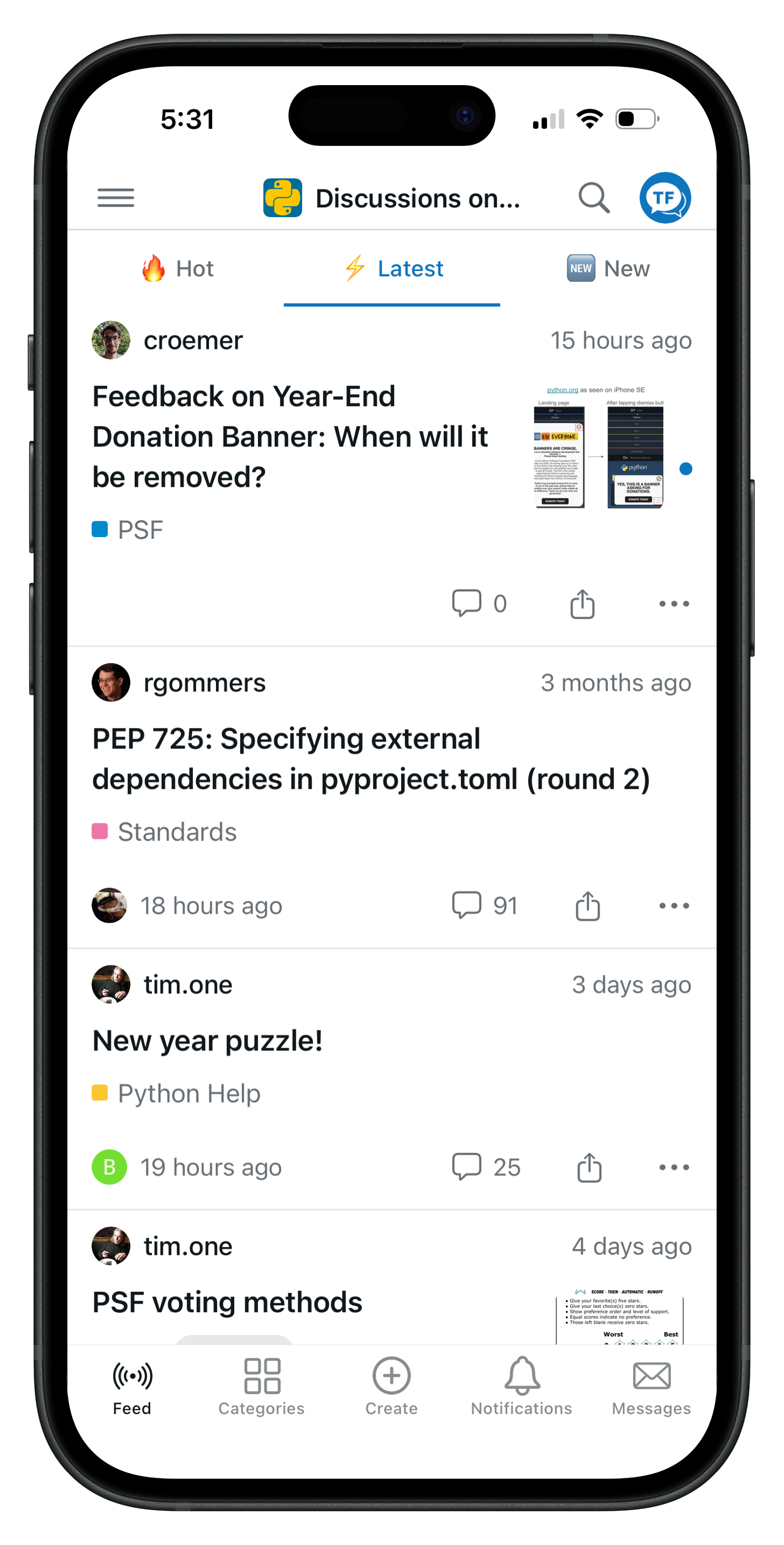Share the PEP 725 topic
This screenshot has width=784, height=1545.
(x=587, y=905)
